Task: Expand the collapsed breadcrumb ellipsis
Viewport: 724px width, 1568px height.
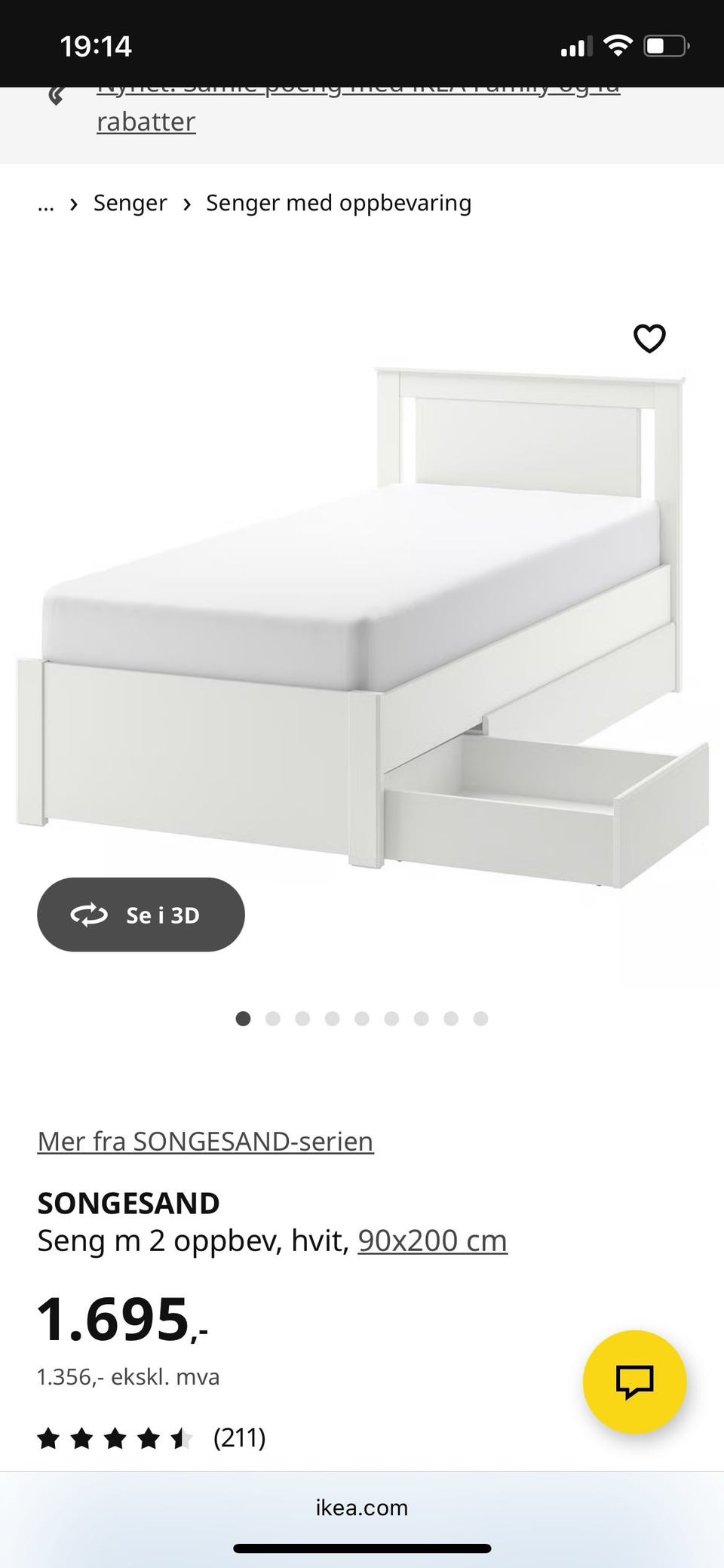Action: (x=46, y=203)
